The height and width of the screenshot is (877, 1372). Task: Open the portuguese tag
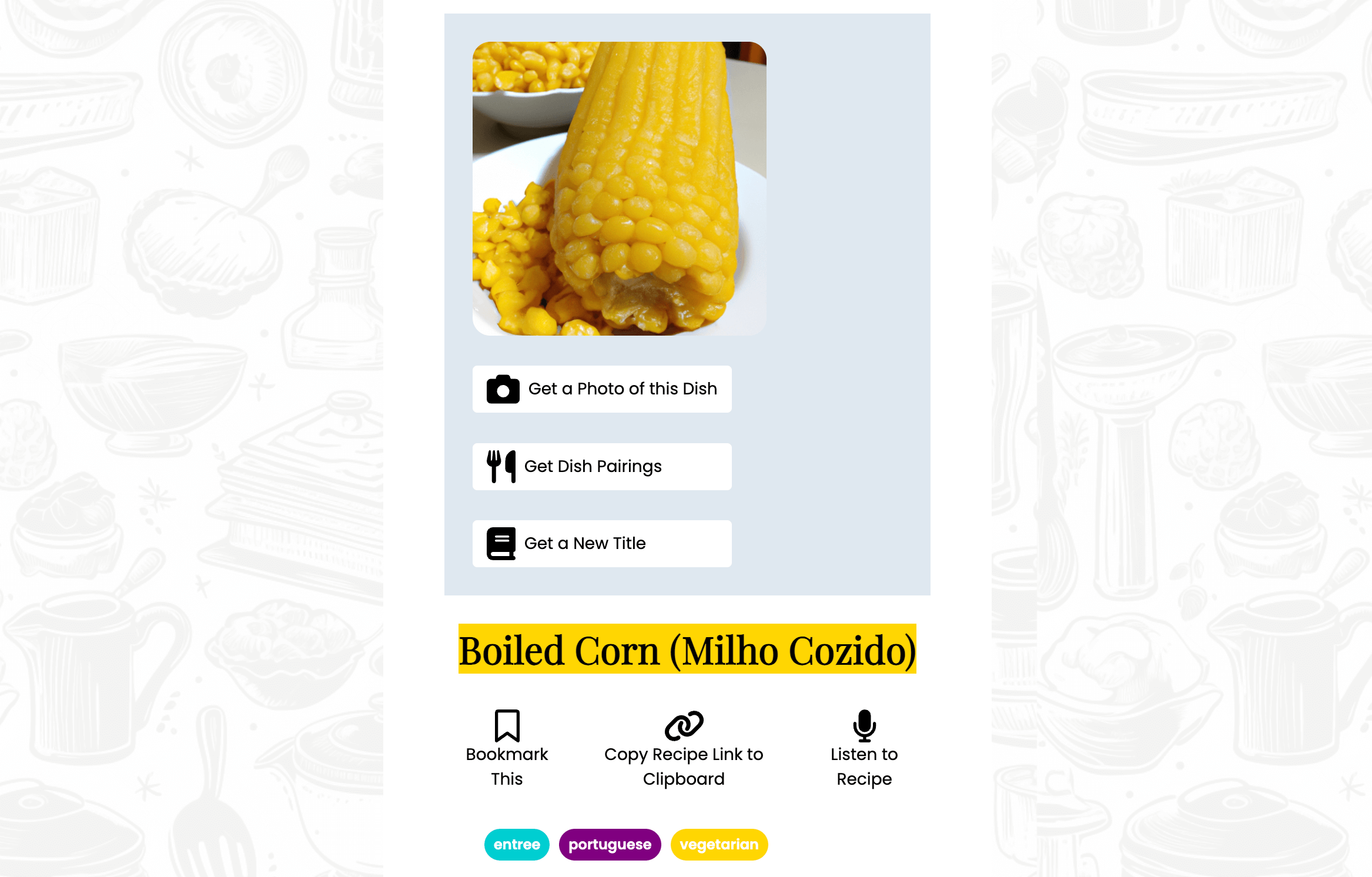(610, 845)
